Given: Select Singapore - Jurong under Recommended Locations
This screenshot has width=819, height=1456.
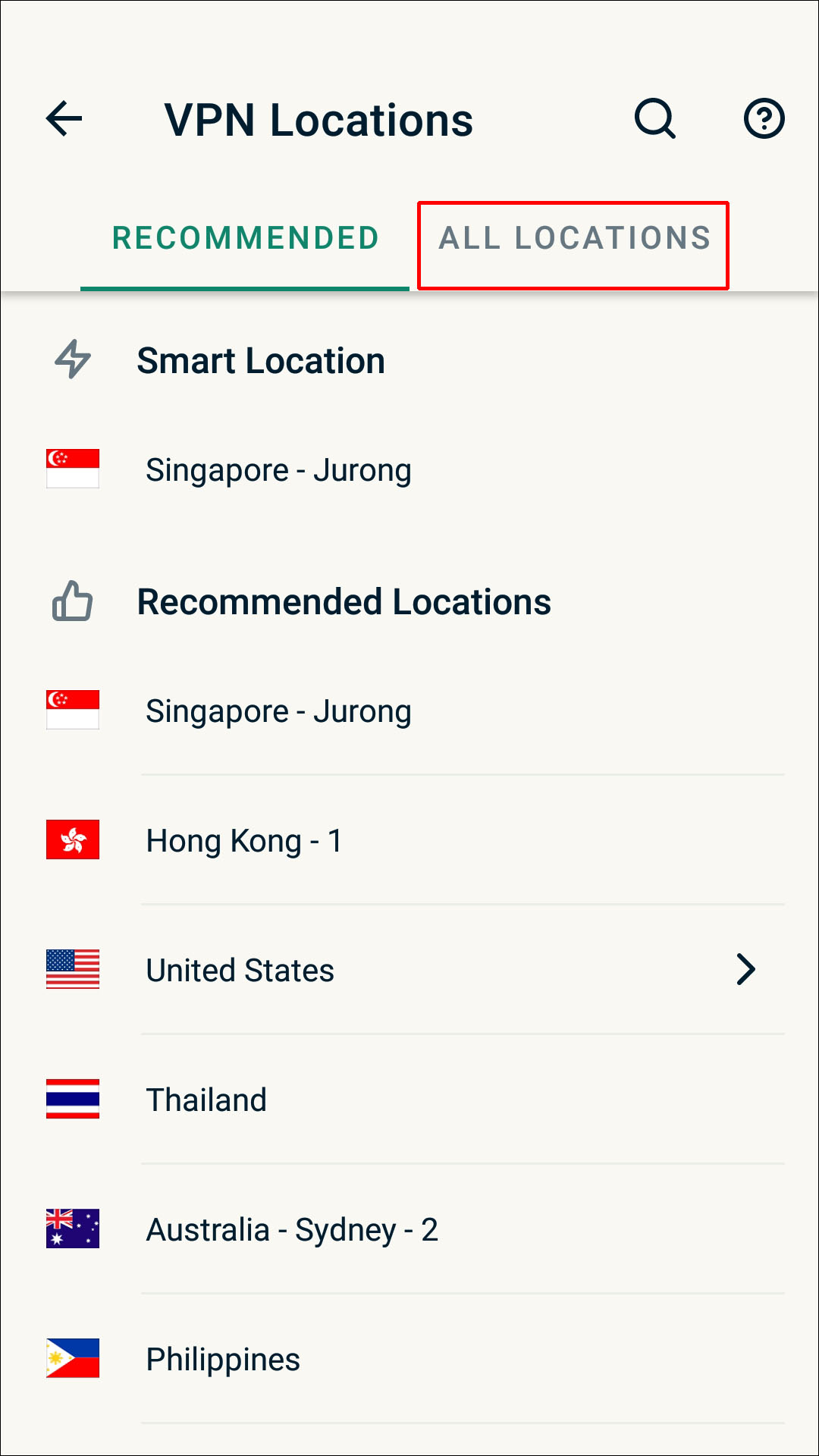Looking at the screenshot, I should [278, 711].
